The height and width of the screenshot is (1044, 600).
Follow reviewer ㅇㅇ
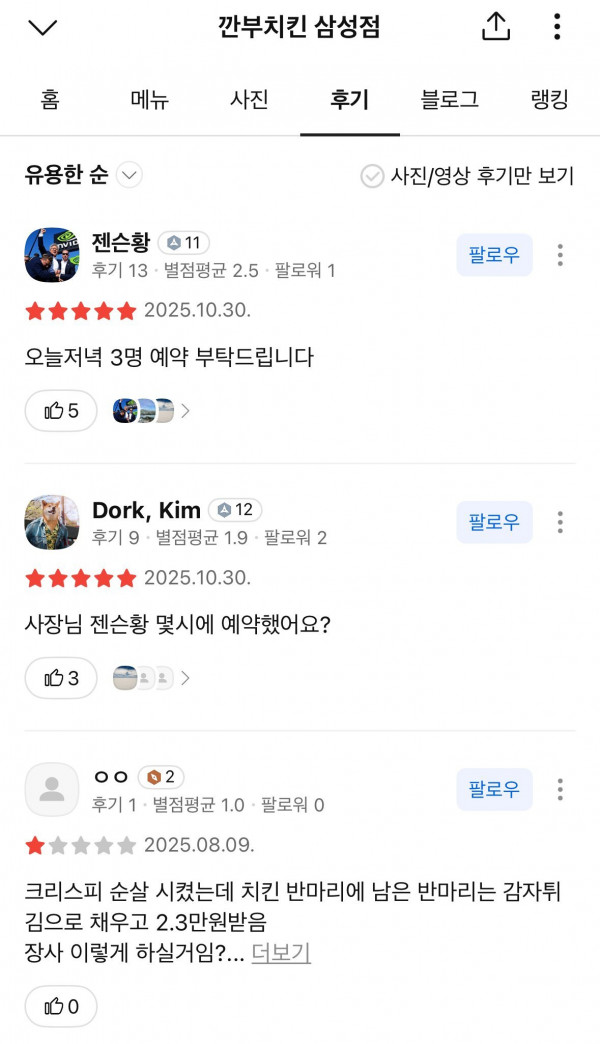tap(494, 789)
